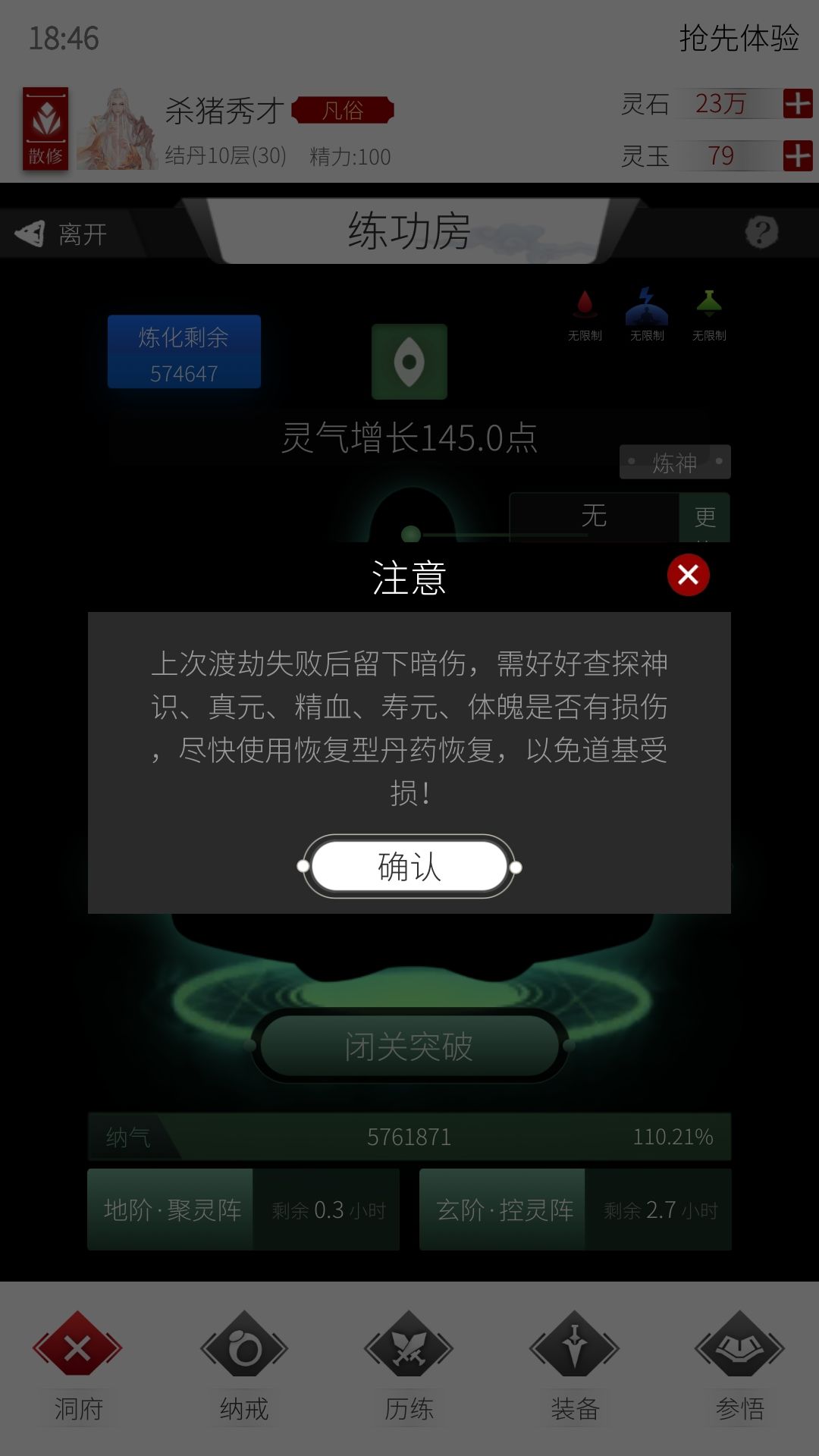
Task: Add more 灵石 with plus button
Action: pos(798,103)
